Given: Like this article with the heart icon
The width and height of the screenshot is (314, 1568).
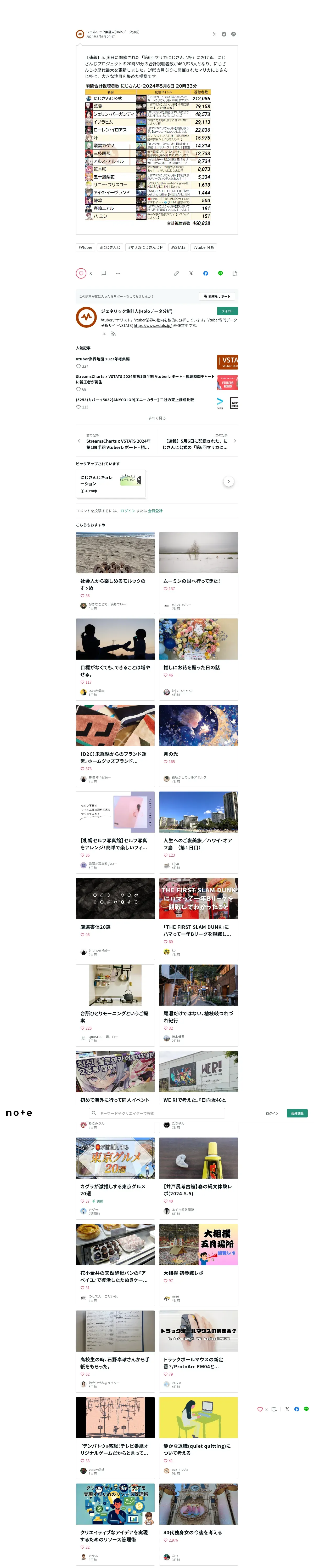Looking at the screenshot, I should click(81, 273).
